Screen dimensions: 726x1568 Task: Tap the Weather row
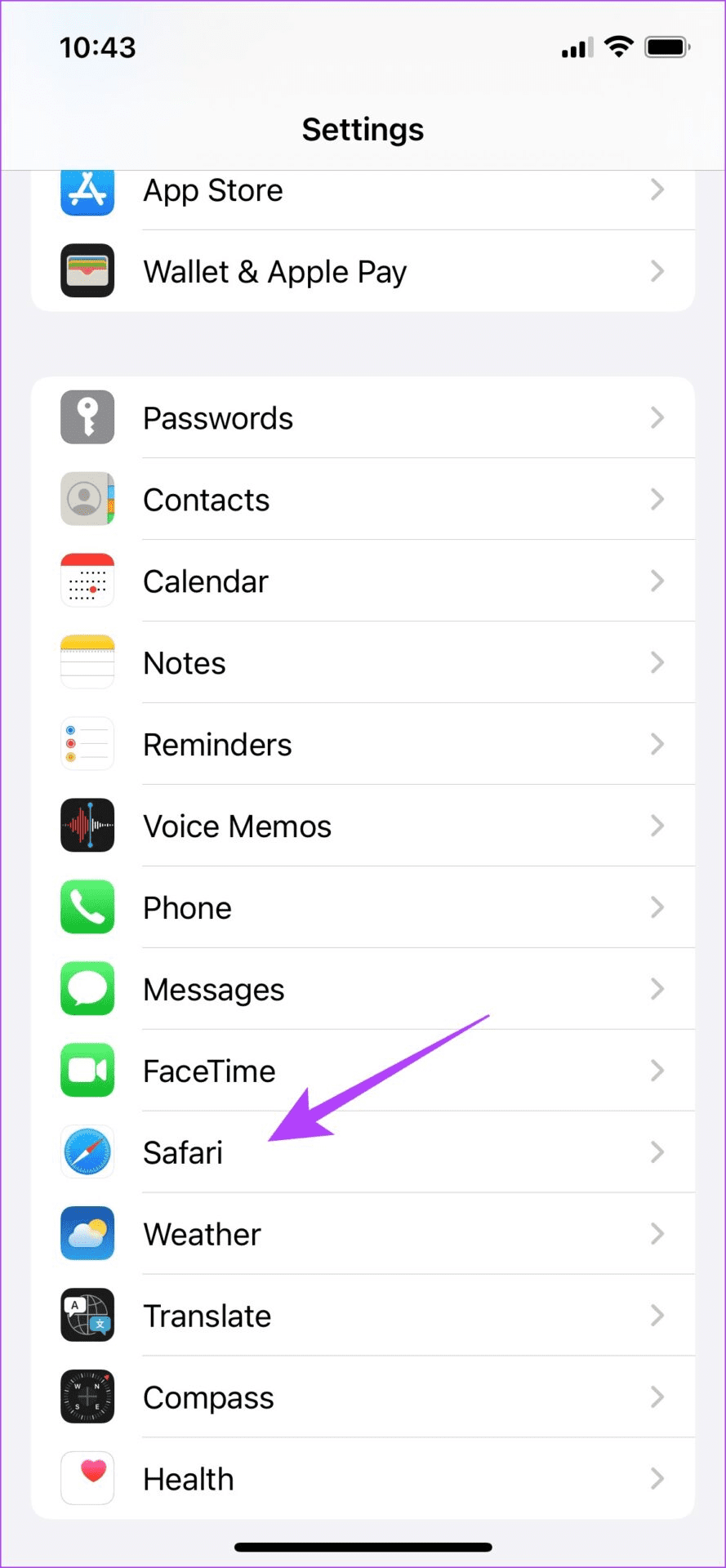click(363, 1235)
